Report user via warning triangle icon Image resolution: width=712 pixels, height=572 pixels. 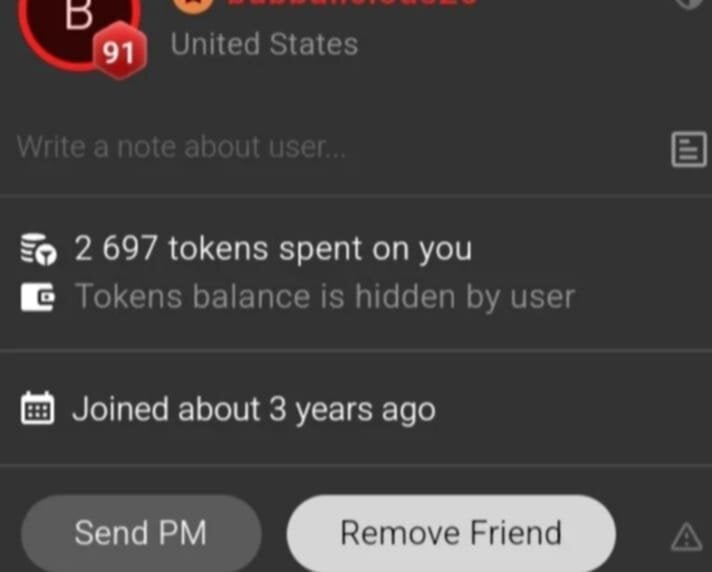tap(686, 538)
